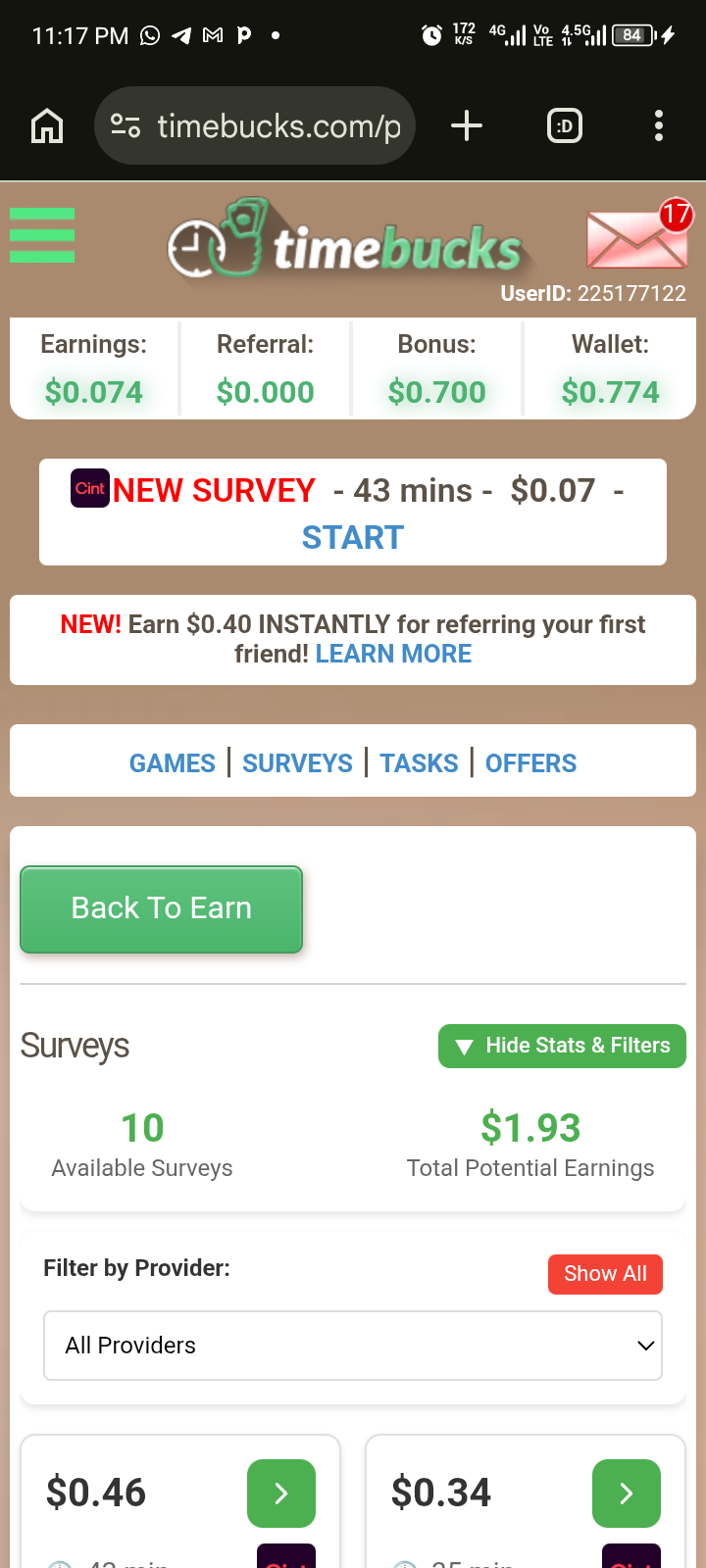Tap the red Show All button
Screen dimensions: 706x1568
(x=605, y=1274)
